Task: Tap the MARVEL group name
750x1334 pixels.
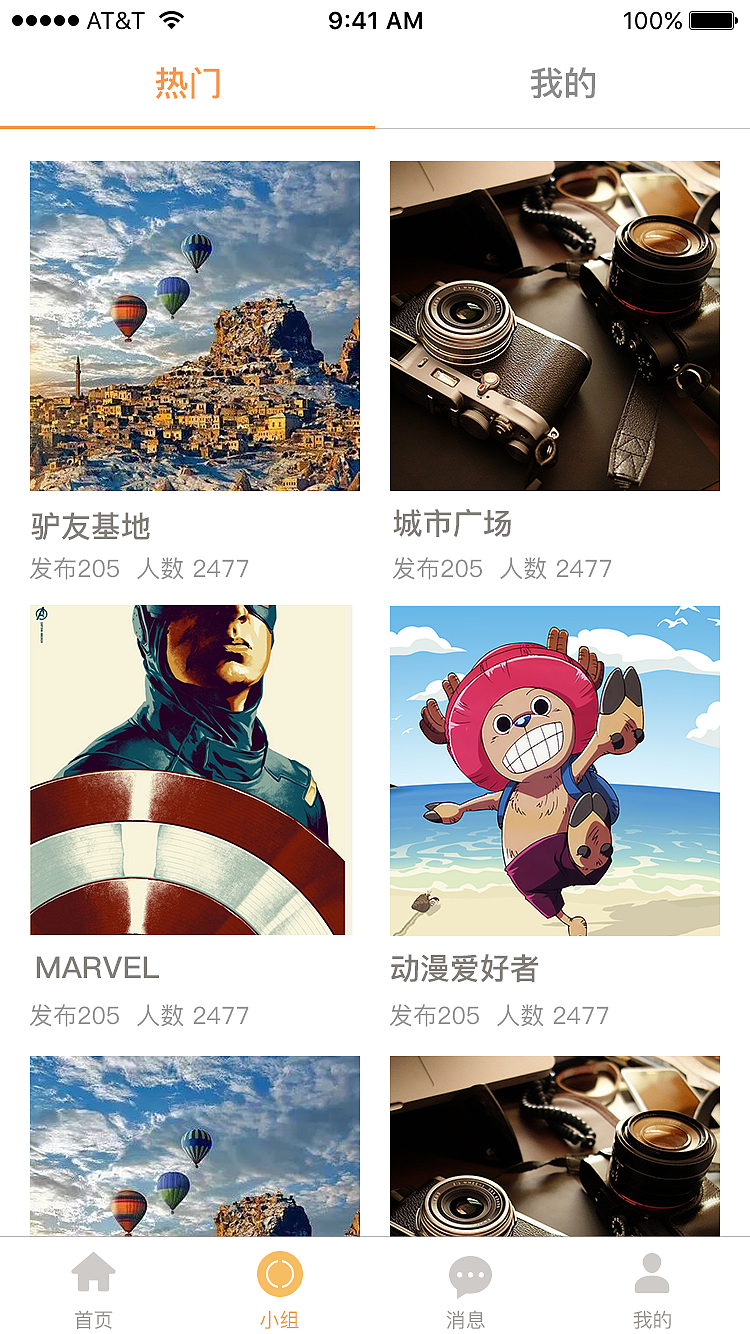Action: [x=97, y=968]
